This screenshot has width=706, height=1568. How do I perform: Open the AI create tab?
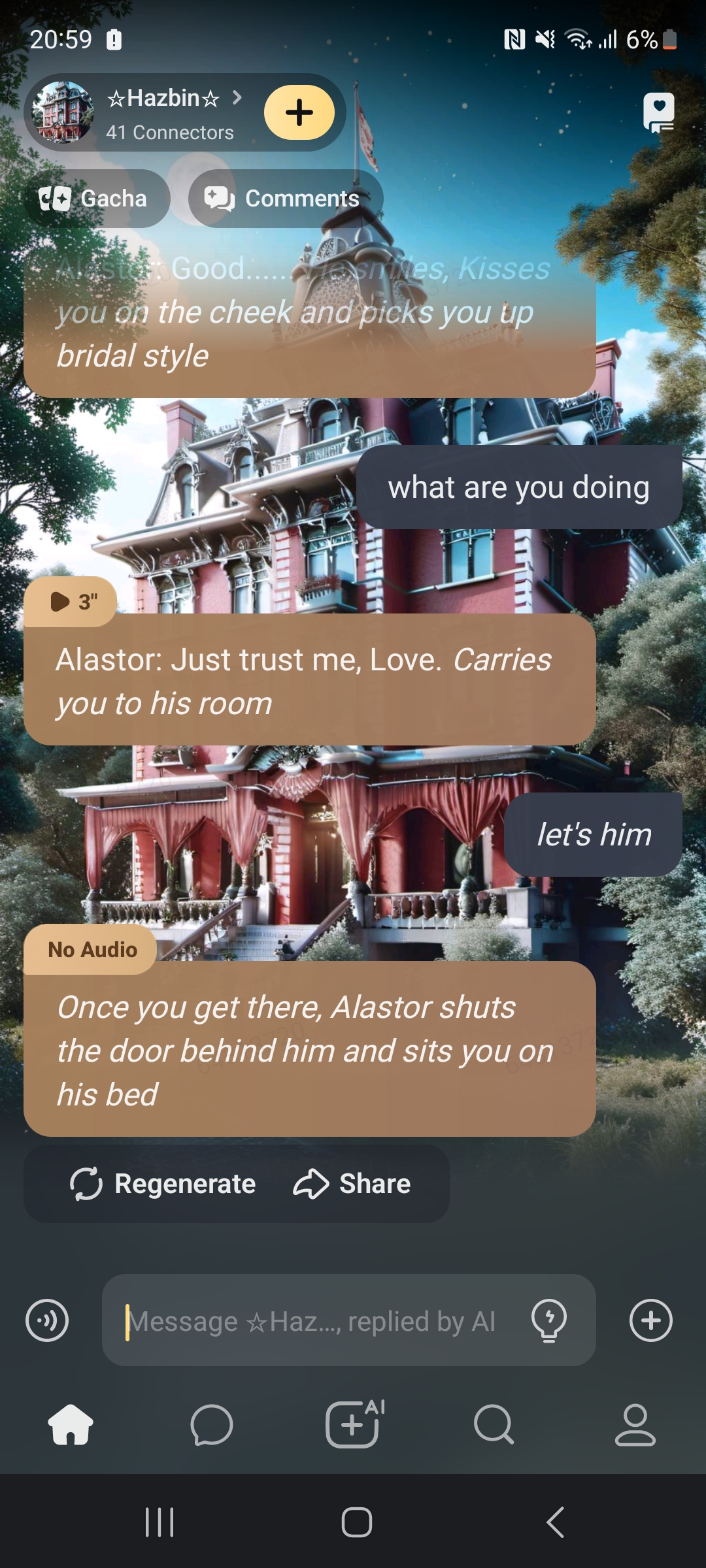[x=353, y=1425]
